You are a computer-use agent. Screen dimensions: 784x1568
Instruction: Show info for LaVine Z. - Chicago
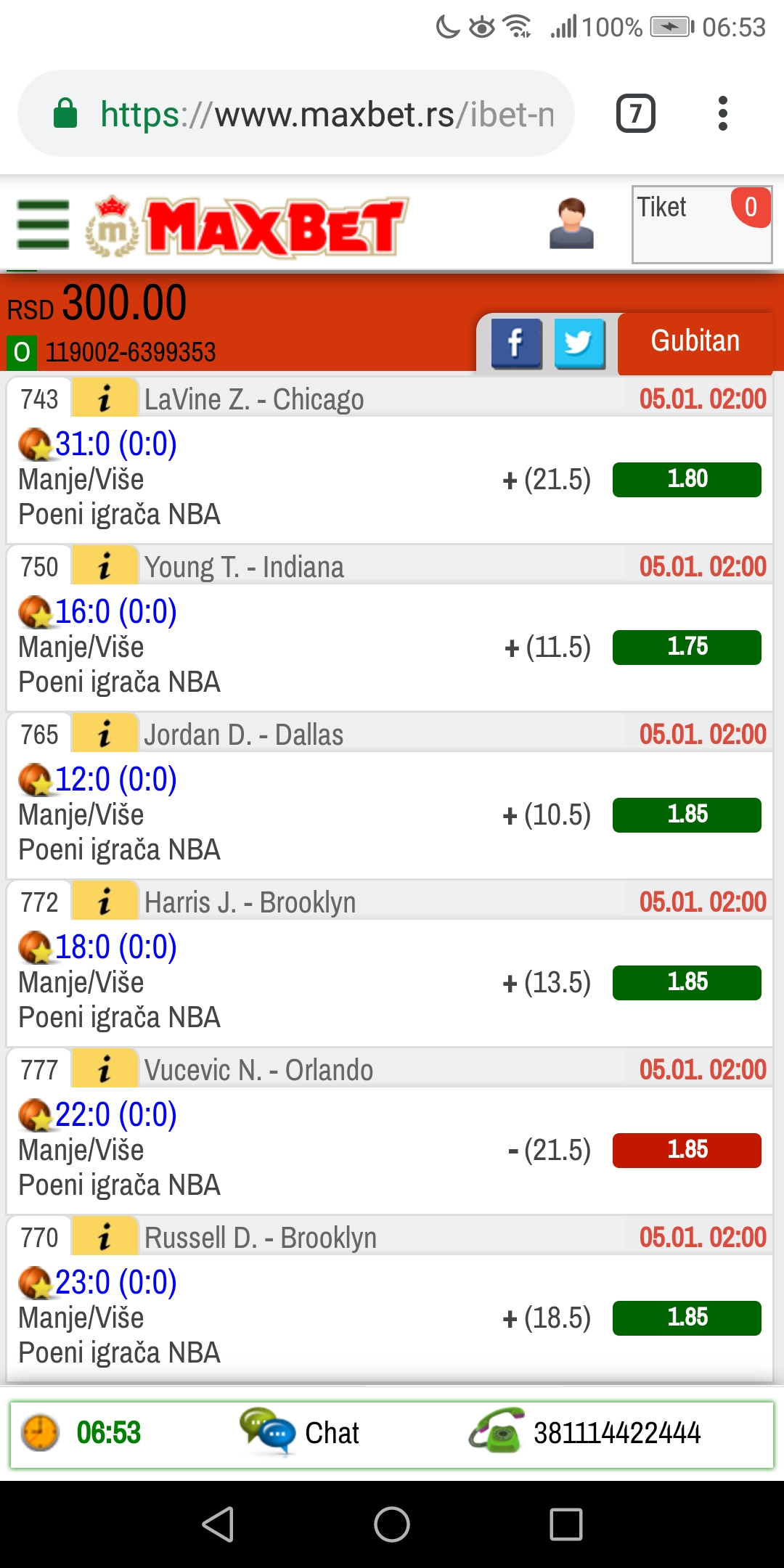coord(105,399)
